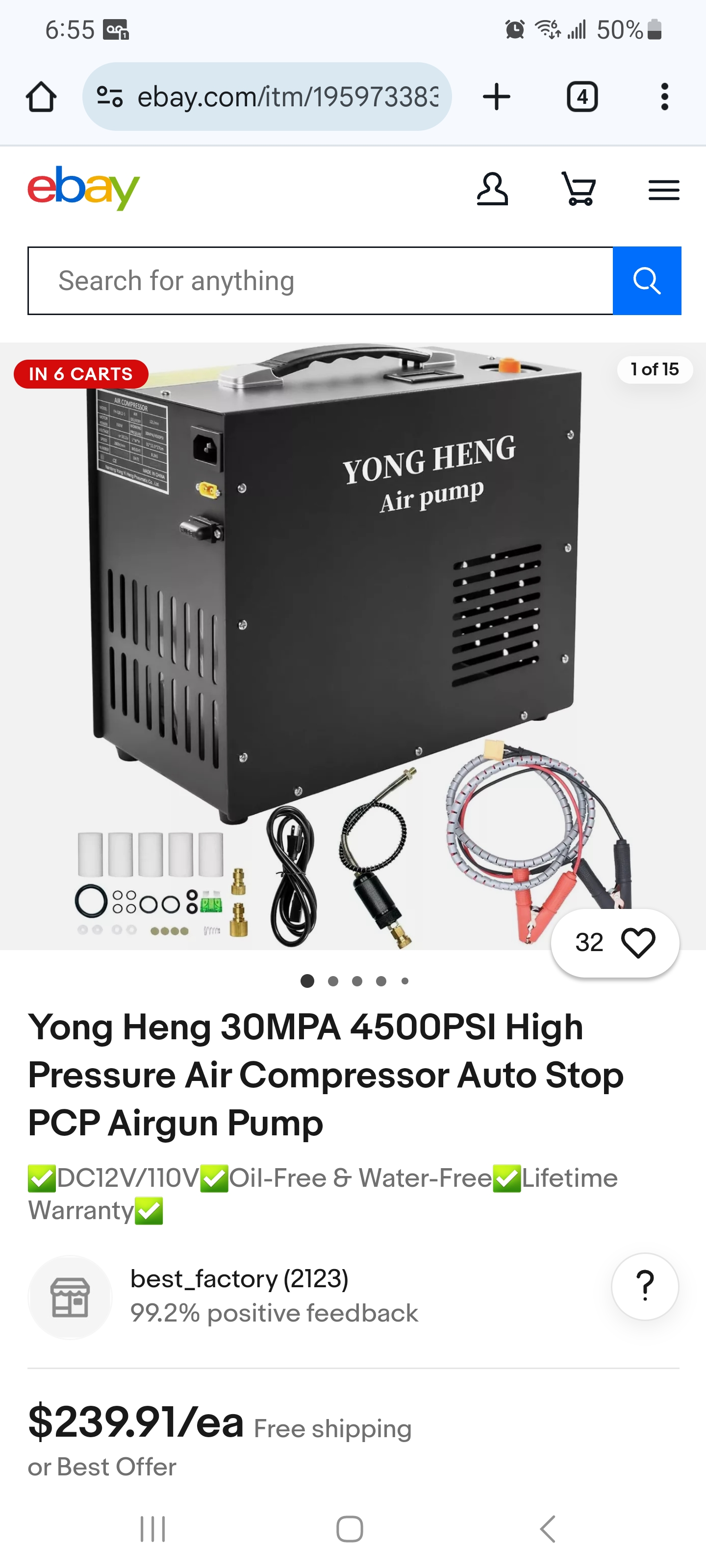Viewport: 706px width, 1568px height.
Task: Go to the eBay homepage logo
Action: (x=83, y=188)
